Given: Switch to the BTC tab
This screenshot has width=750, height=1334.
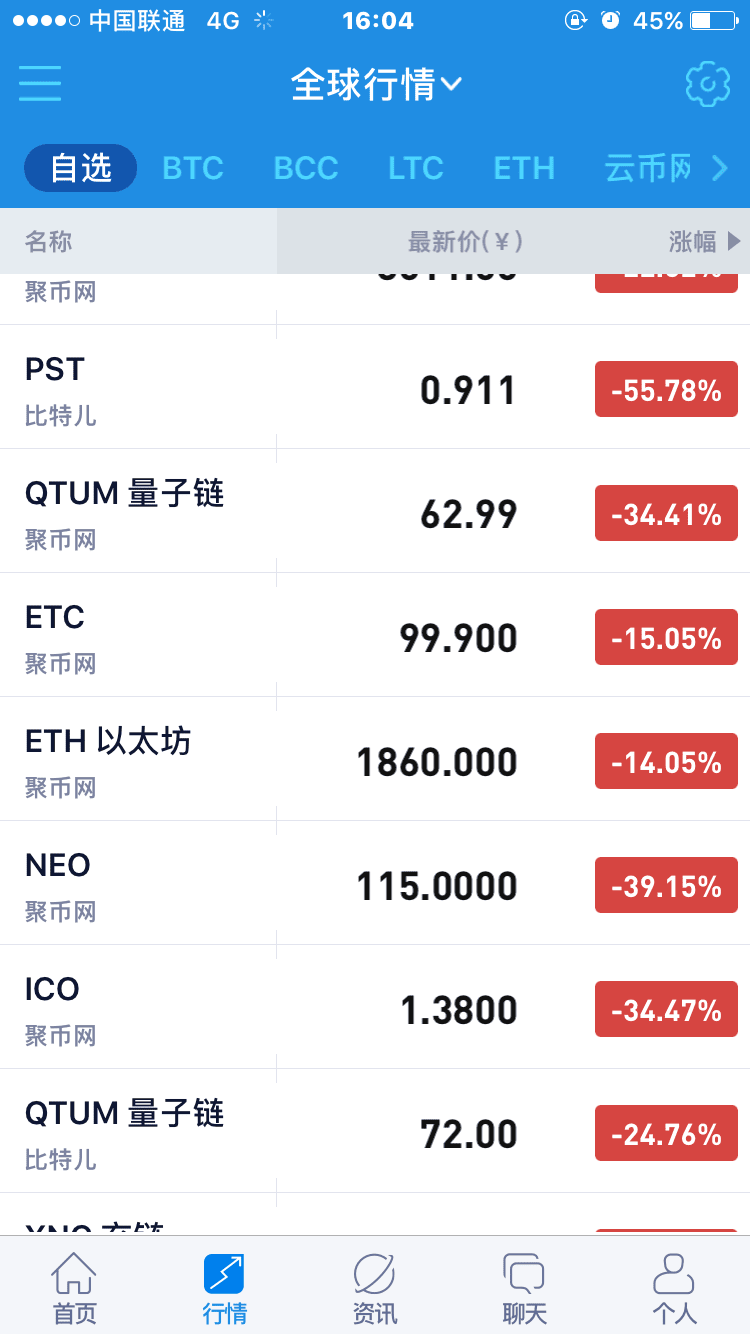Looking at the screenshot, I should tap(192, 168).
